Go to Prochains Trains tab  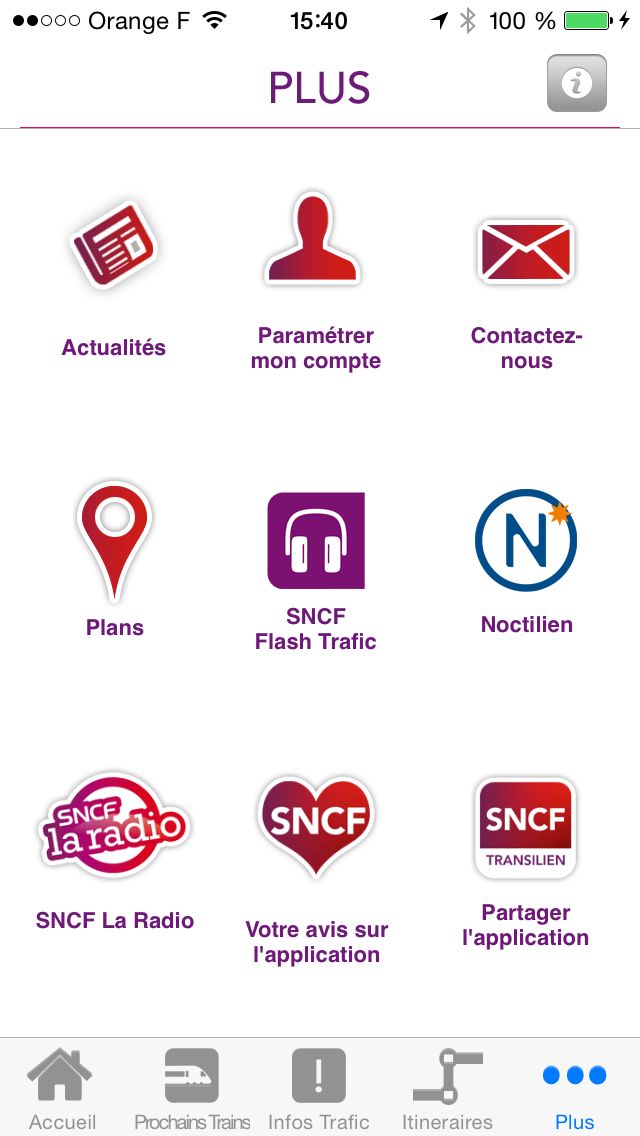point(192,1088)
